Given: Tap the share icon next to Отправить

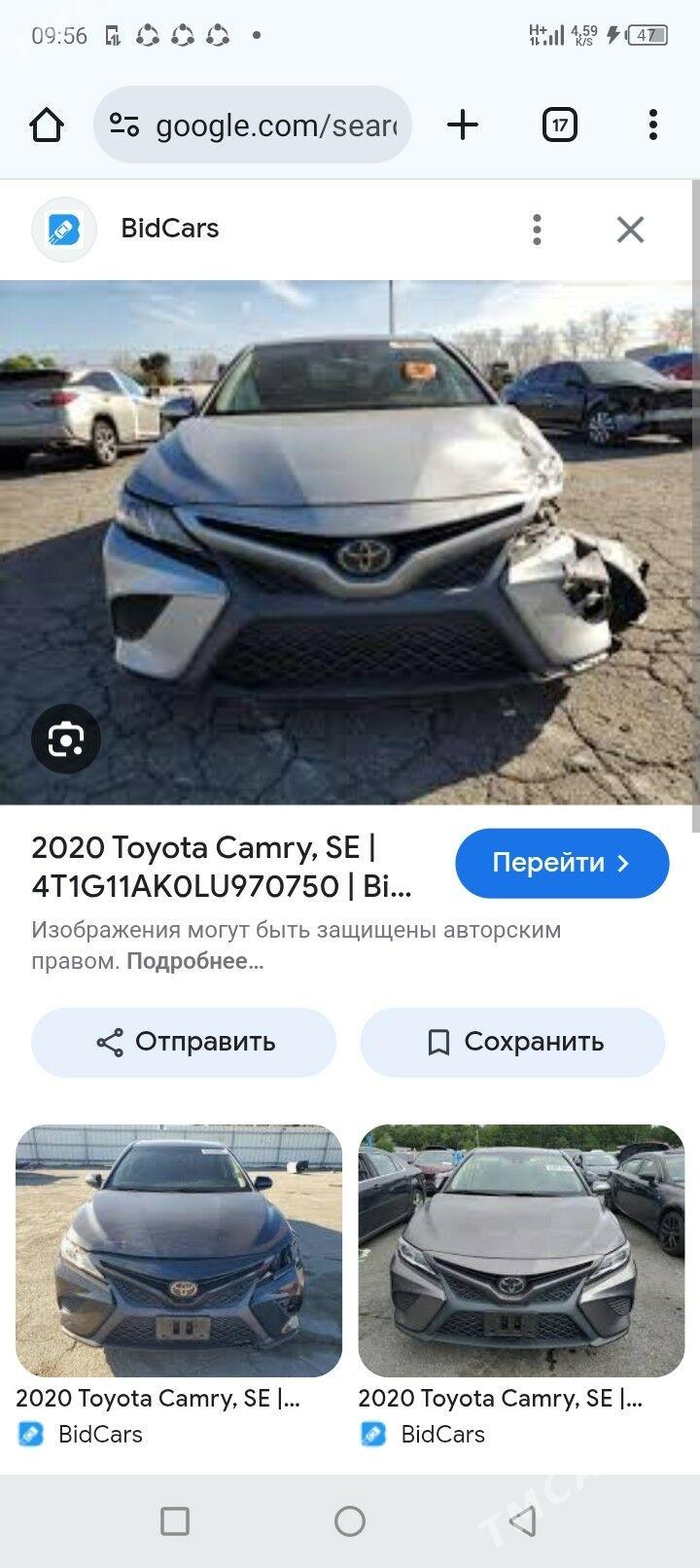Looking at the screenshot, I should point(114,1042).
